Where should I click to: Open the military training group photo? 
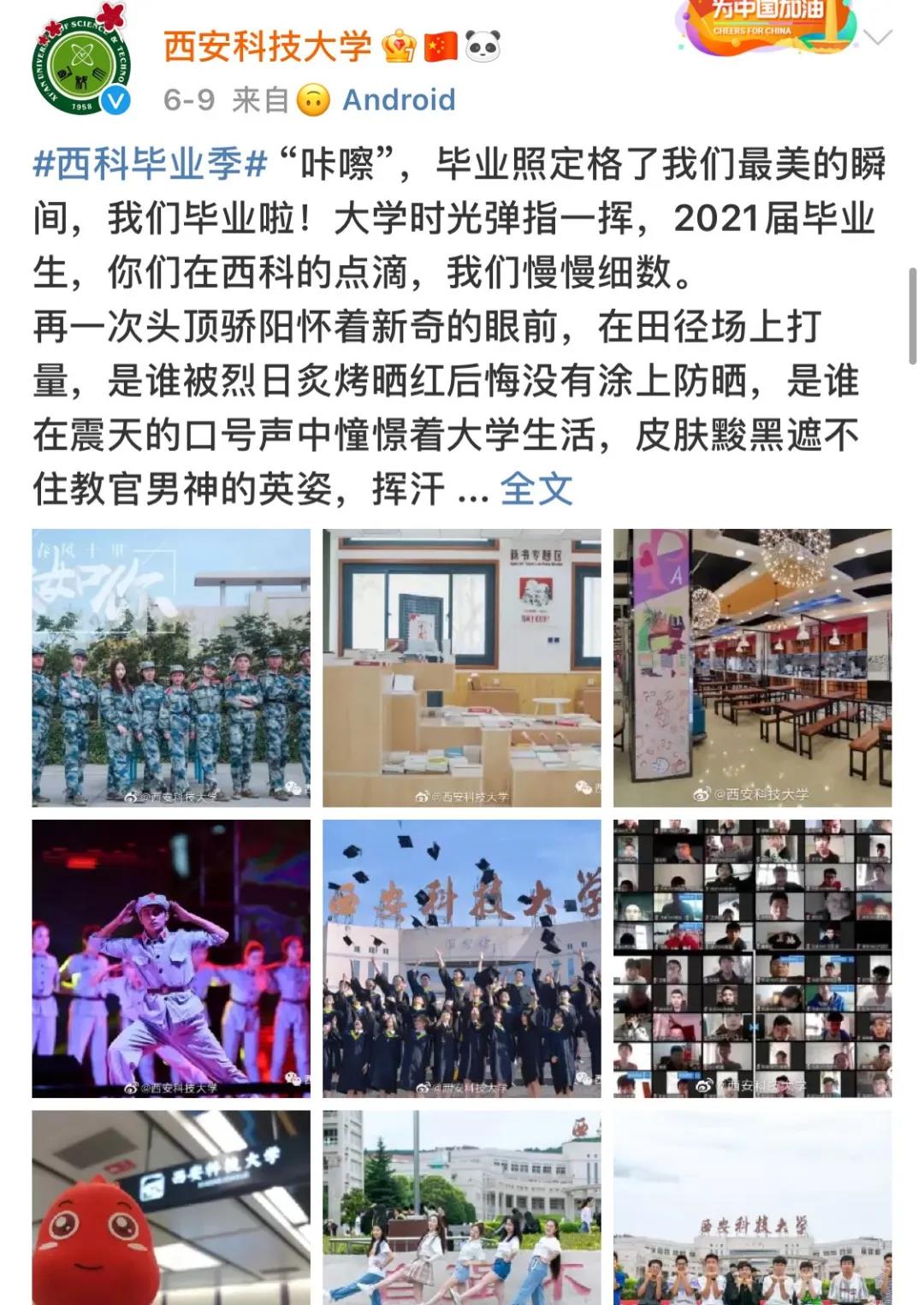[x=171, y=667]
